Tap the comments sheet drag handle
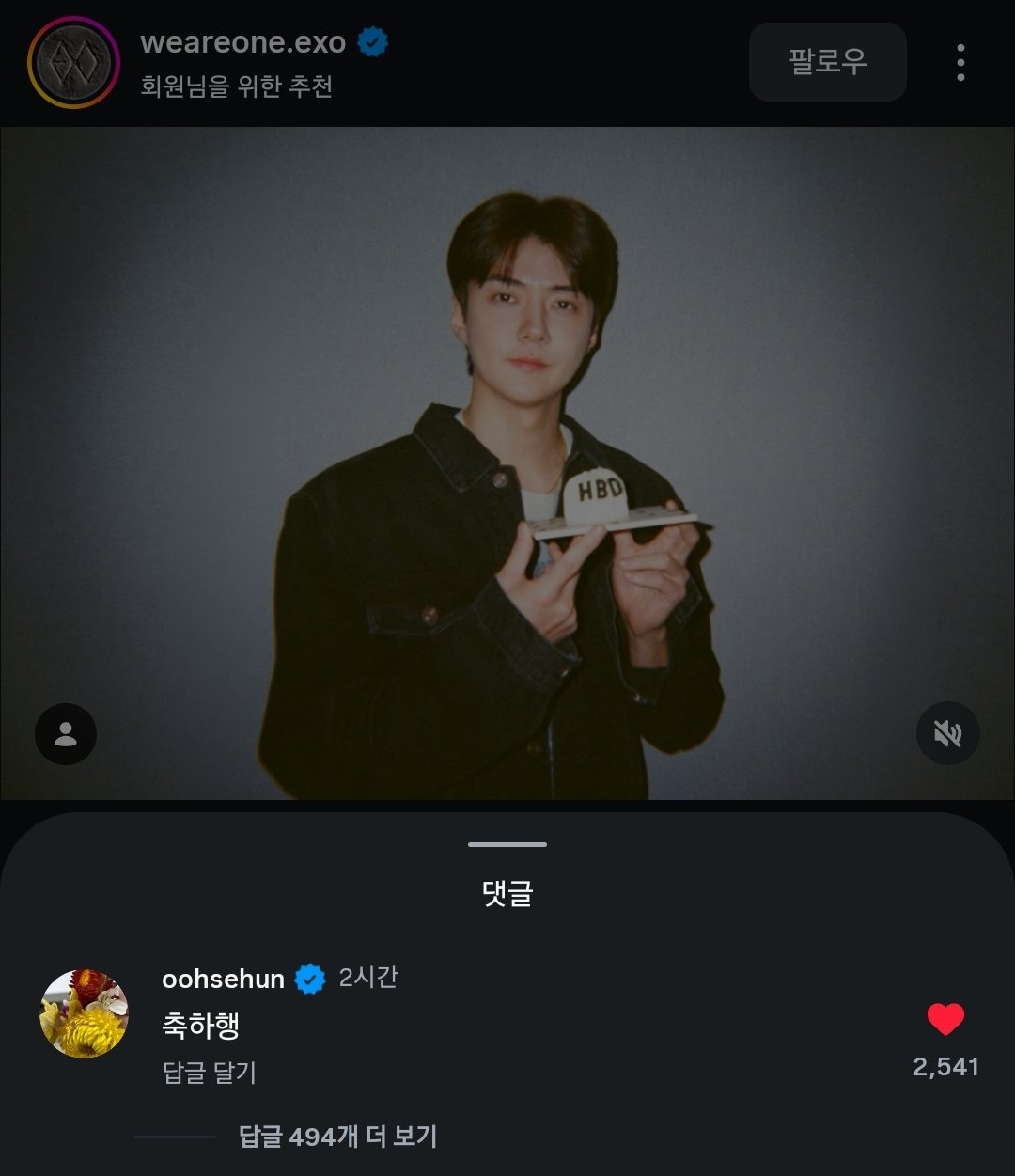 507,844
